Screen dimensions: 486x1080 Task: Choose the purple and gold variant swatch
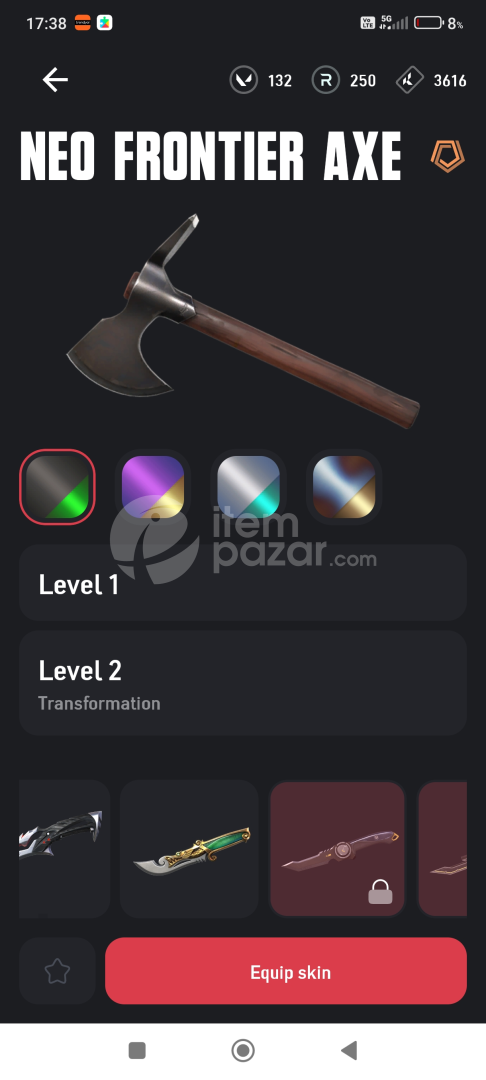(153, 487)
